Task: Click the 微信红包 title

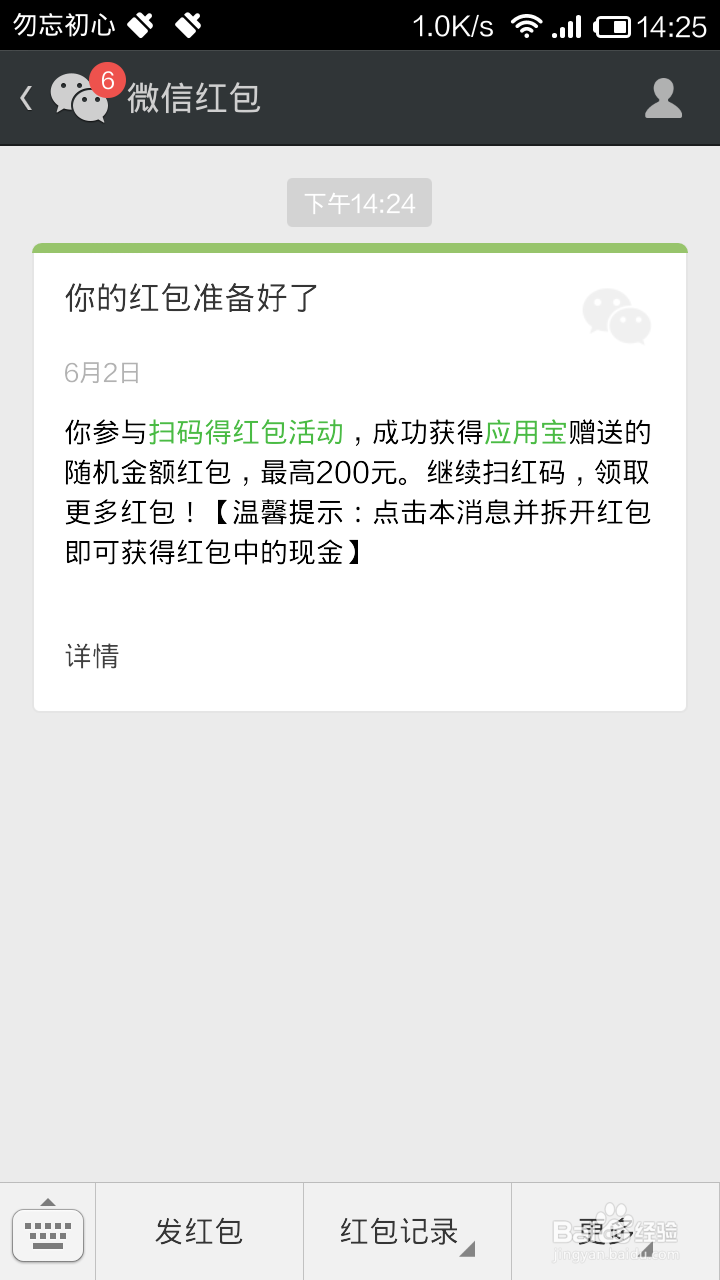Action: [x=193, y=97]
